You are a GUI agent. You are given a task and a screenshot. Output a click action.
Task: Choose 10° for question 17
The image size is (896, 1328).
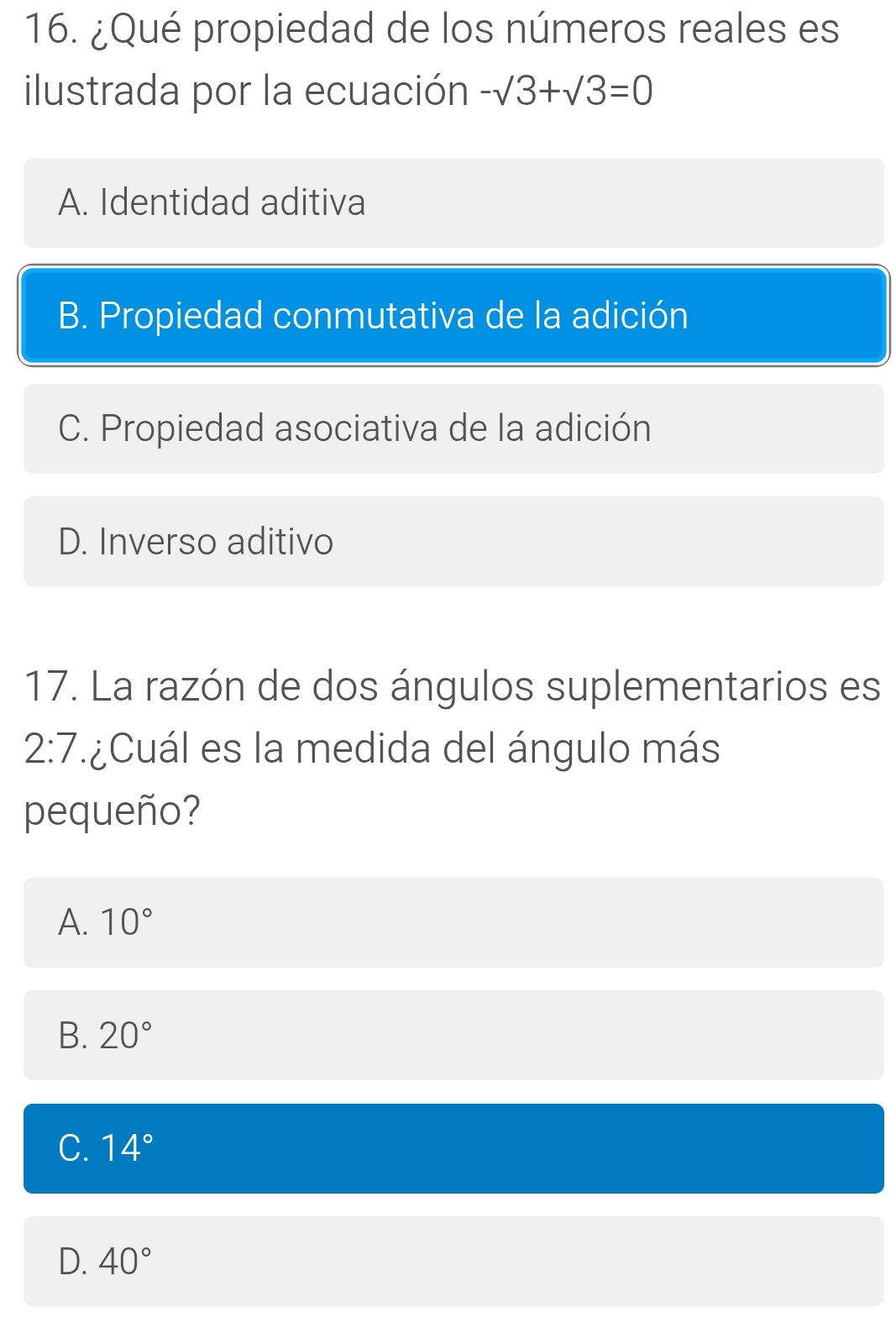[453, 922]
